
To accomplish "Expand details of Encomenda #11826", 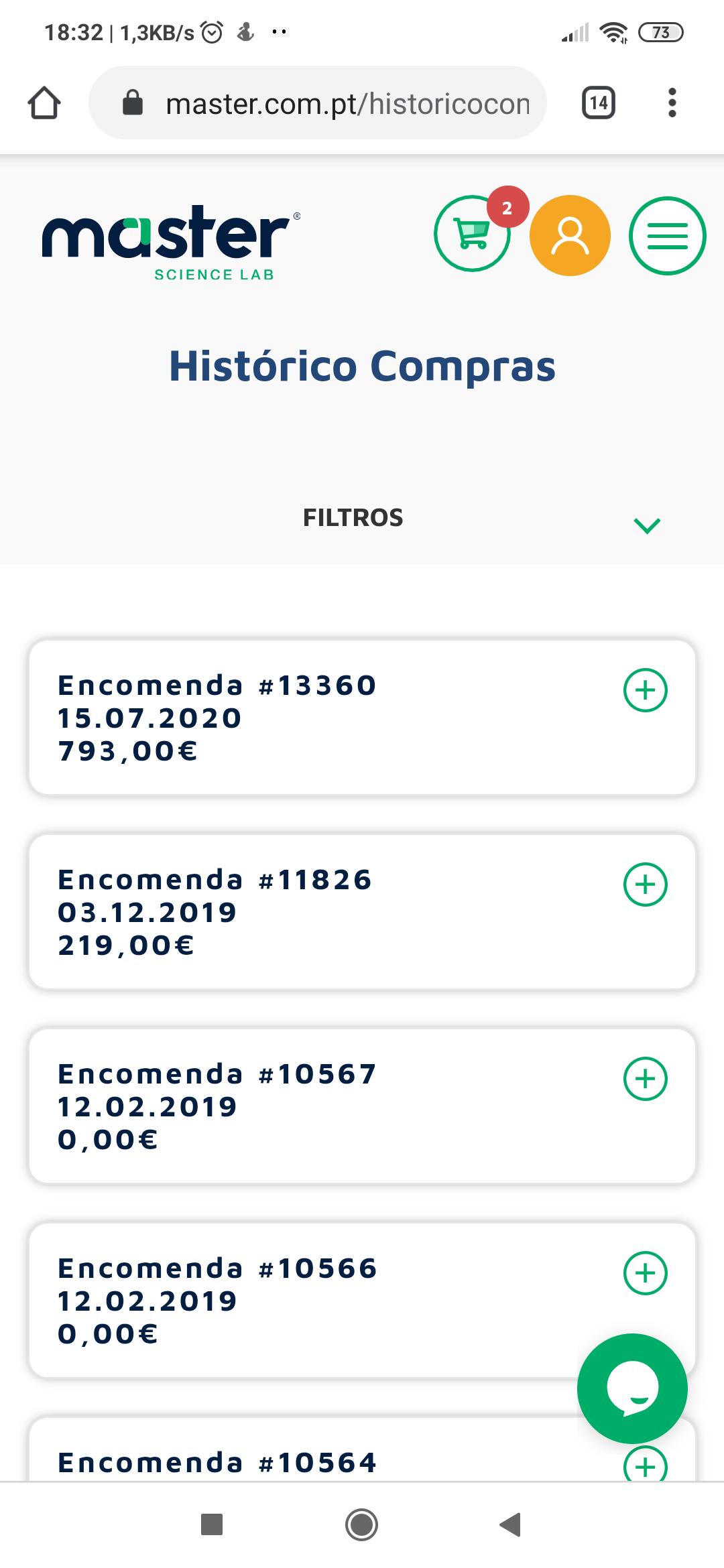I will pos(646,885).
